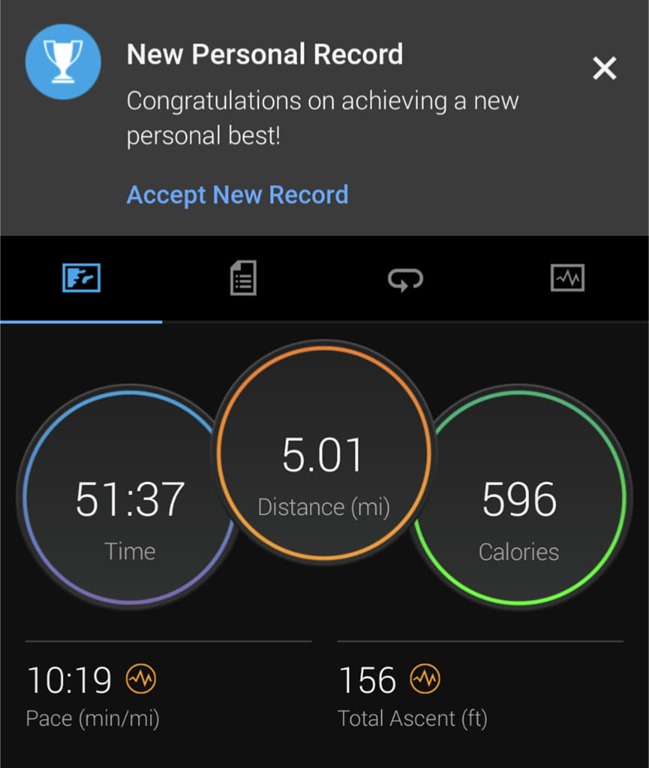Open the activity details list tab
Viewport: 649px width, 768px height.
[242, 278]
